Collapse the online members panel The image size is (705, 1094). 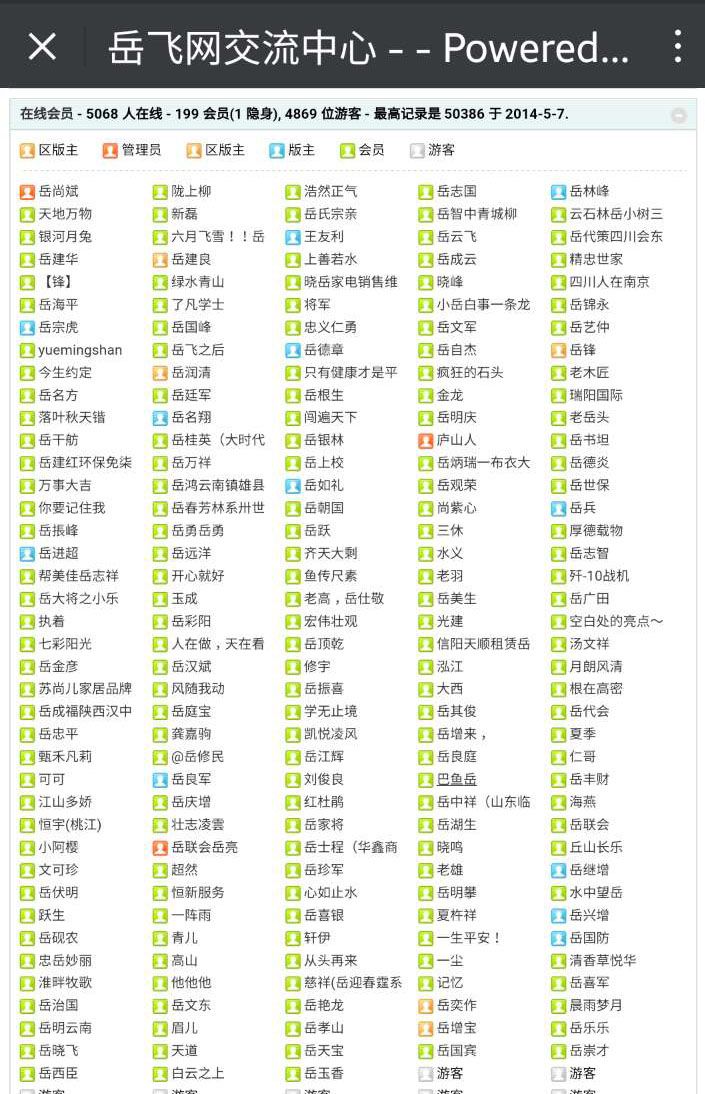point(679,115)
